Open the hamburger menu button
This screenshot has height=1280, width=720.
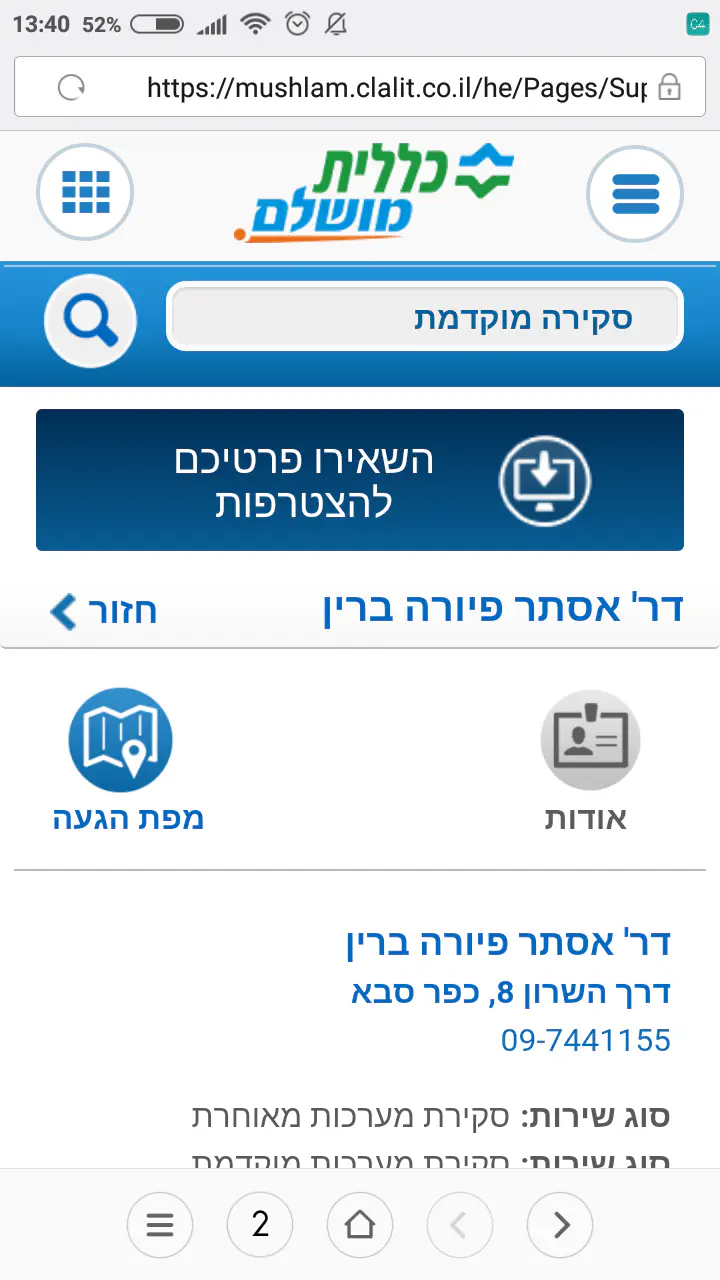(635, 194)
